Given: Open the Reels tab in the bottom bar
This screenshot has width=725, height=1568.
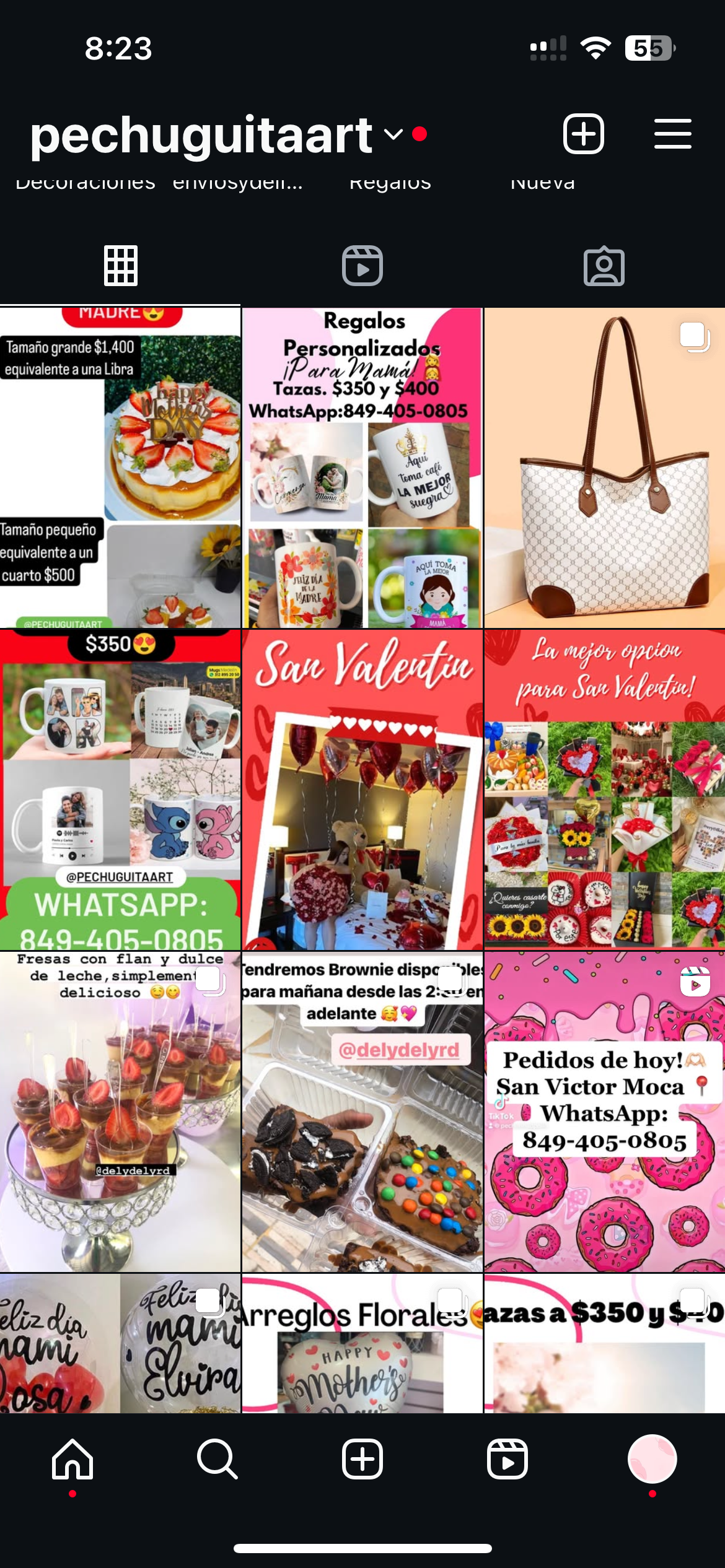Looking at the screenshot, I should 507,1459.
